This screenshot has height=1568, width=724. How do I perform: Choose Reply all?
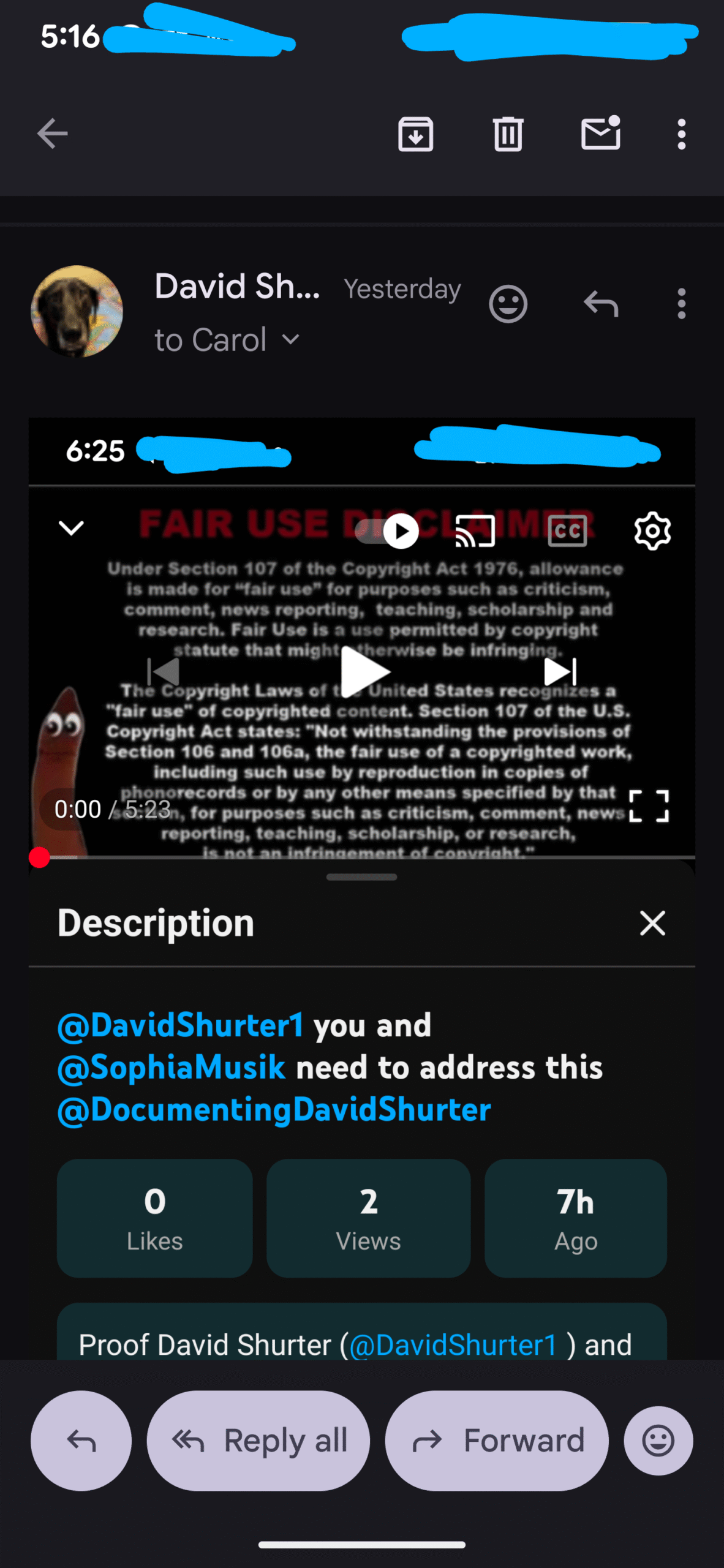click(258, 1441)
